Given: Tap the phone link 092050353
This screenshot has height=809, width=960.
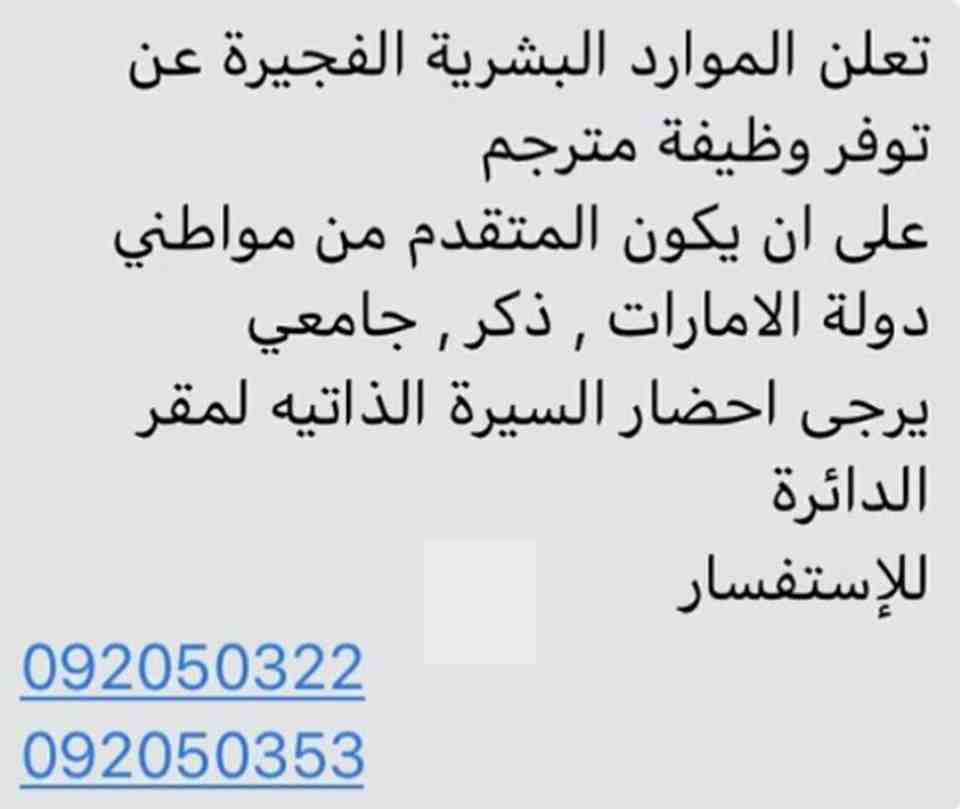Looking at the screenshot, I should [x=192, y=754].
